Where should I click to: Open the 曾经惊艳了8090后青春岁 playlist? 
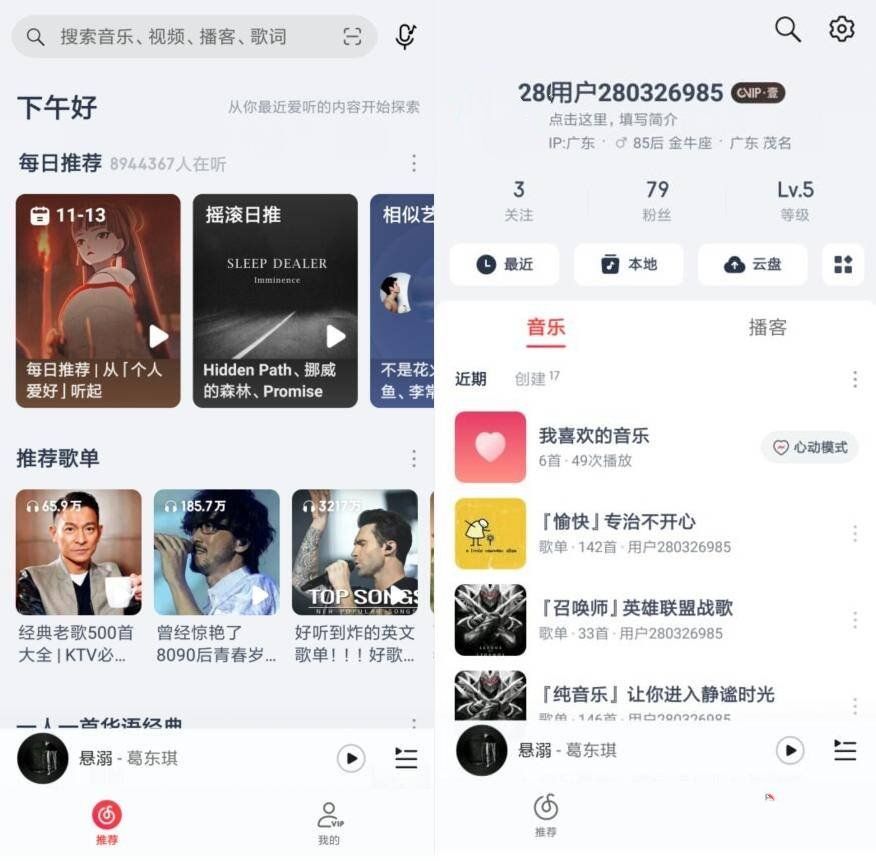point(217,576)
